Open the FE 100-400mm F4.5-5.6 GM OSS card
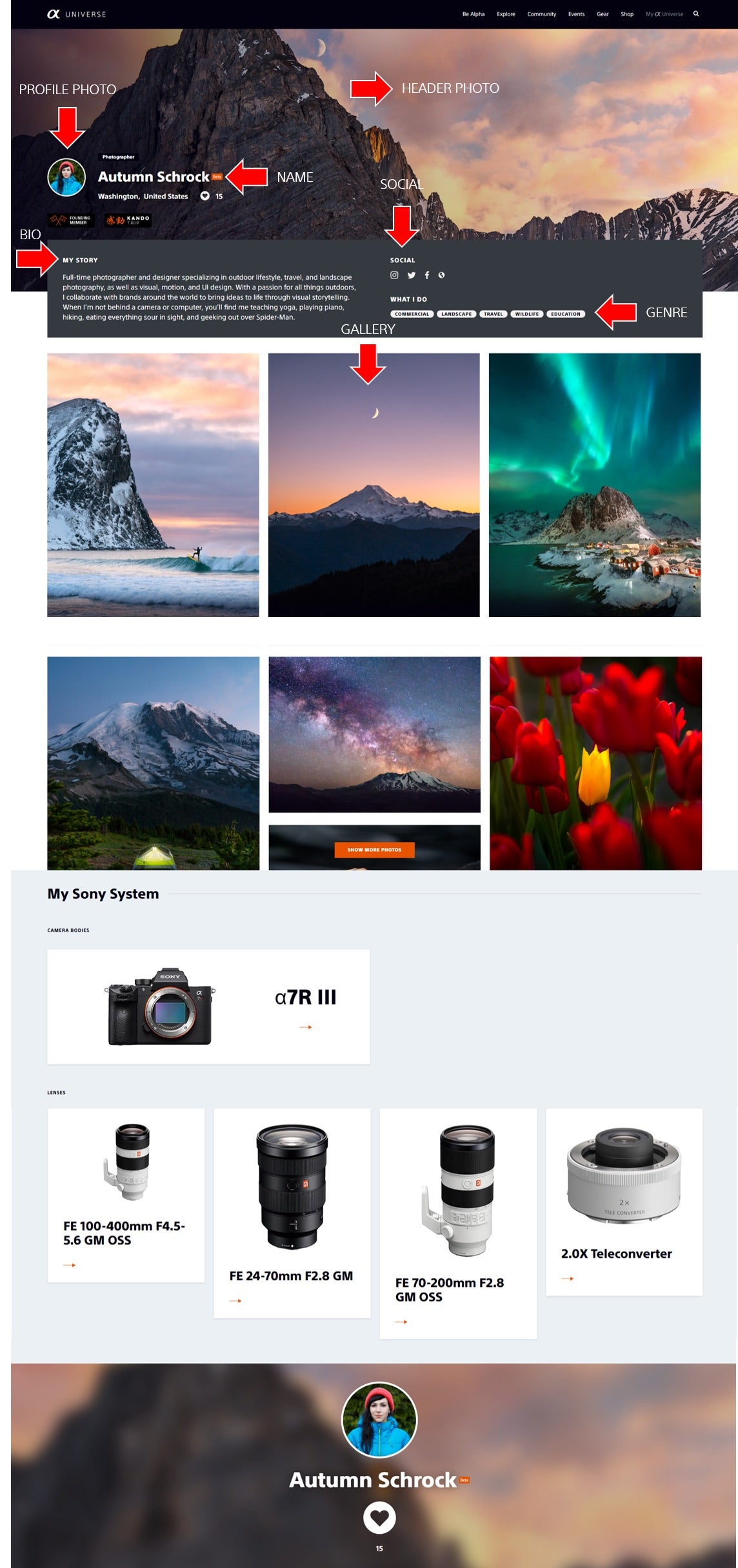Image resolution: width=738 pixels, height=1568 pixels. [x=126, y=1195]
